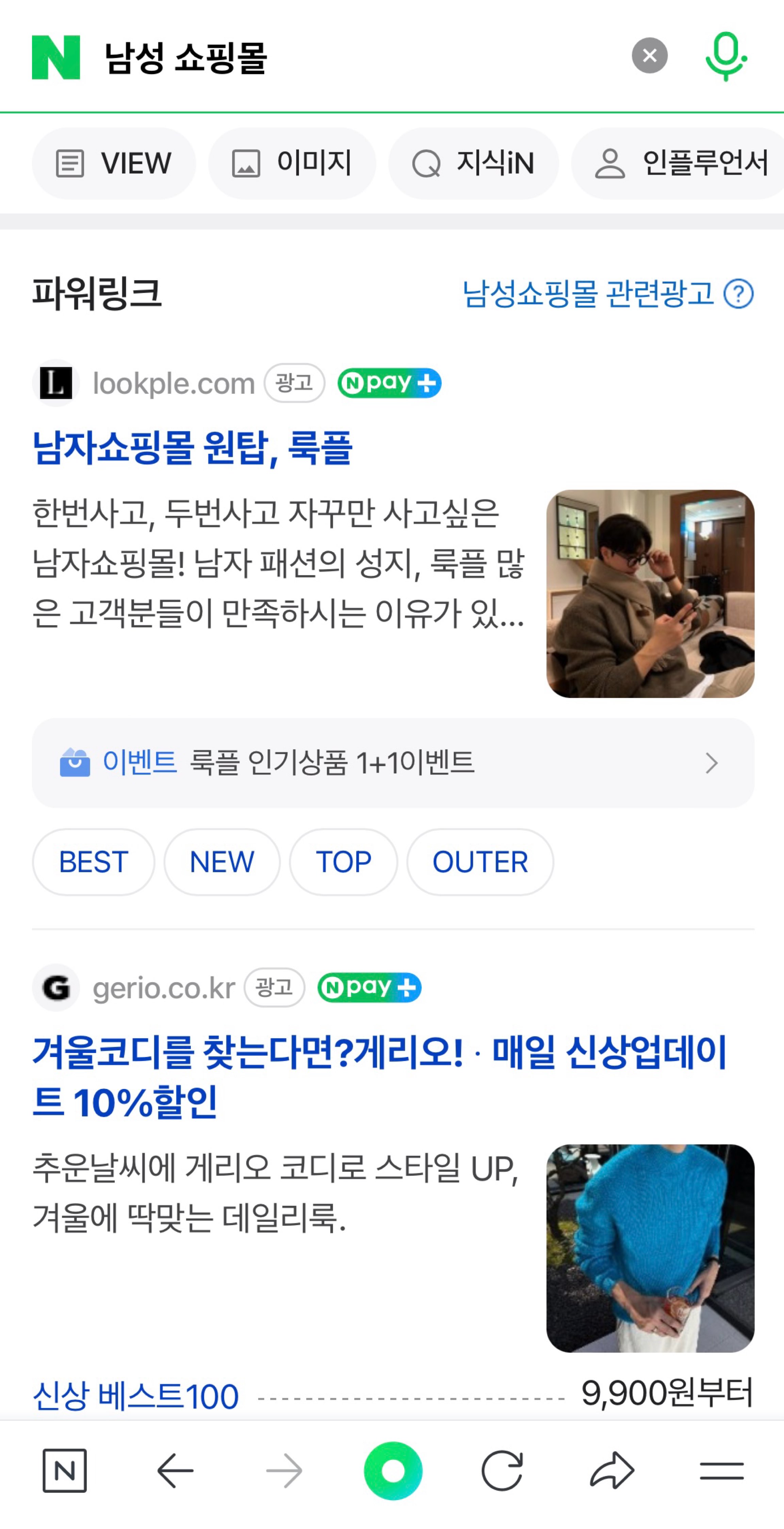Open the 지식iN tab
This screenshot has width=784, height=1529.
coord(473,163)
